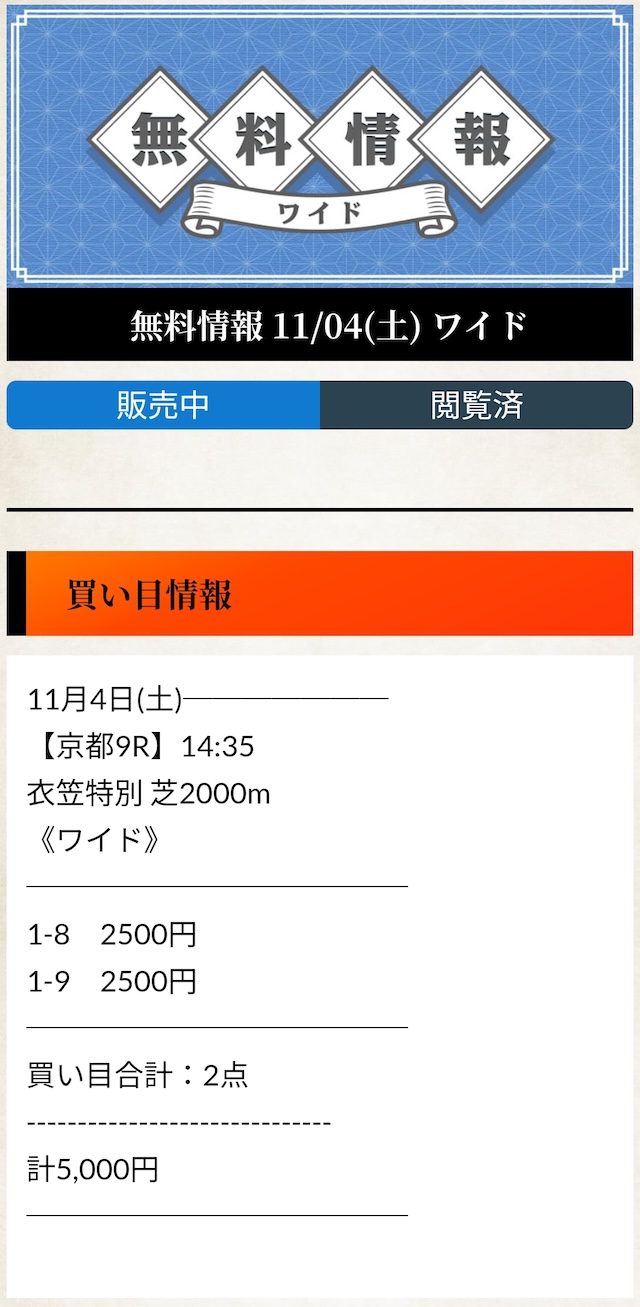Select the 閲覧済 tab
Screen dimensions: 640x1307
coord(476,405)
